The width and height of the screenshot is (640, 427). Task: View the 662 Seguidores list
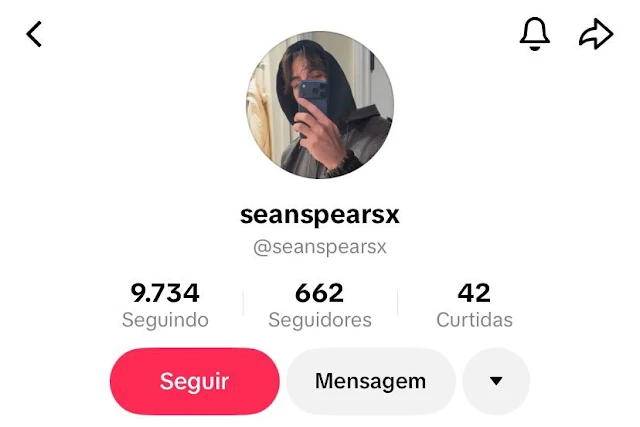tap(320, 305)
